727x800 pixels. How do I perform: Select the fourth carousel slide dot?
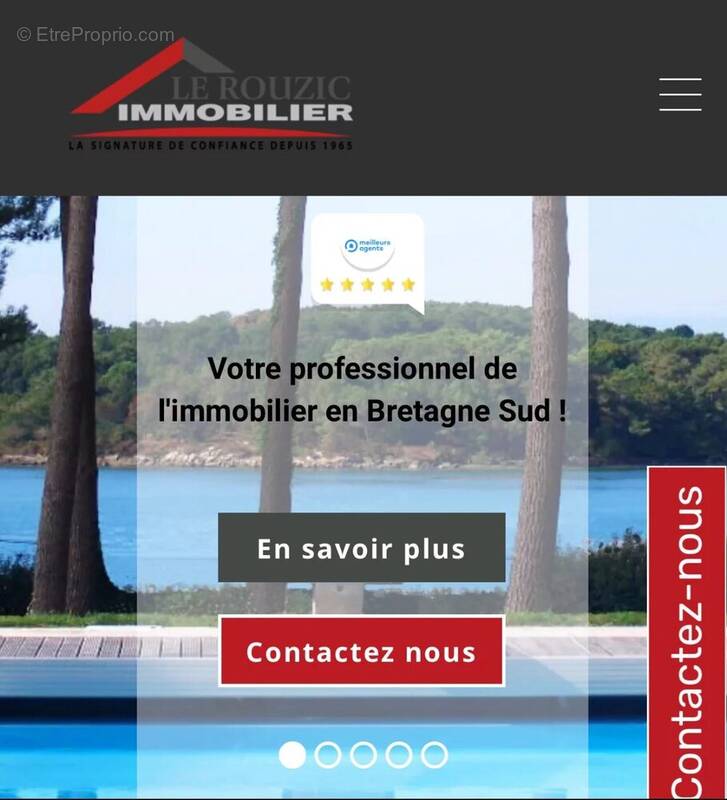click(398, 754)
